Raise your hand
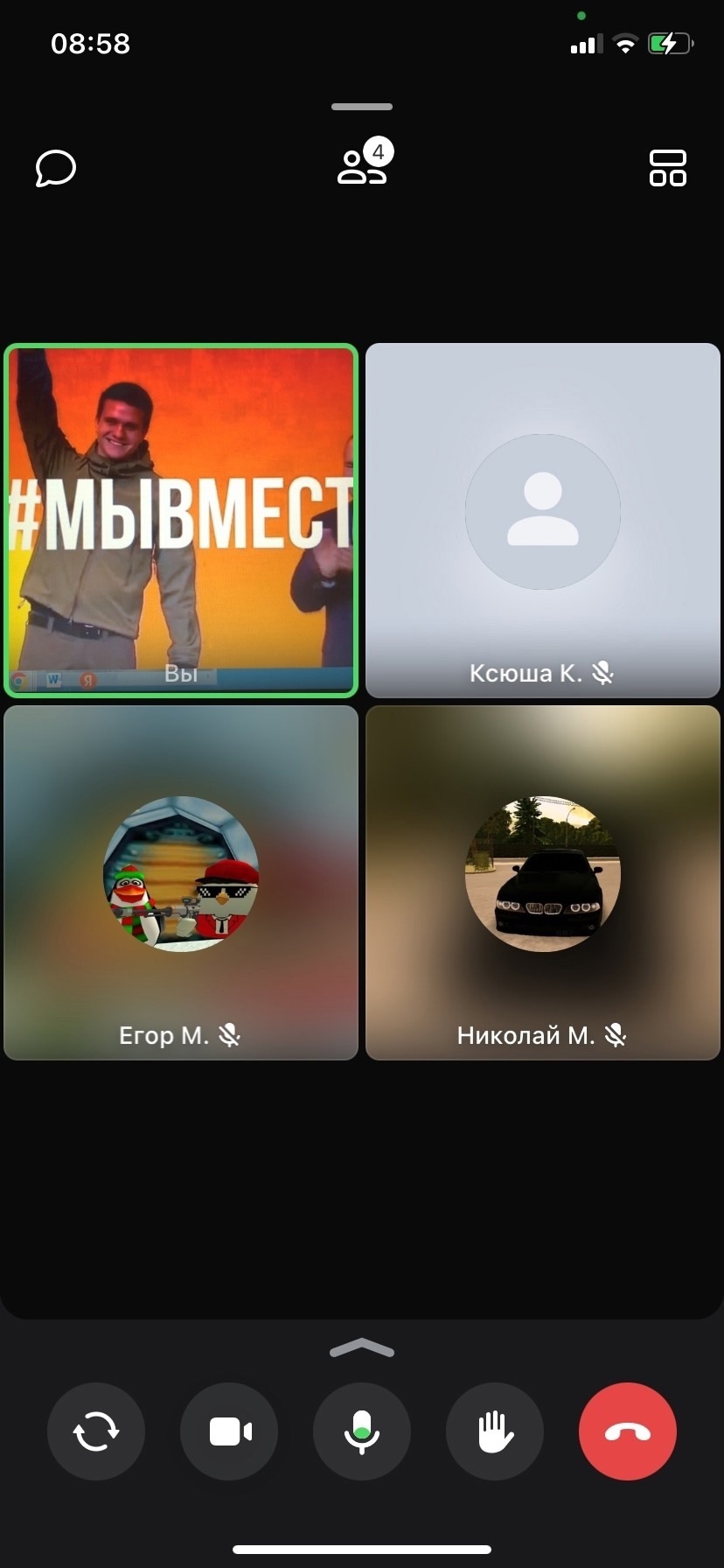This screenshot has width=724, height=1568. [495, 1431]
